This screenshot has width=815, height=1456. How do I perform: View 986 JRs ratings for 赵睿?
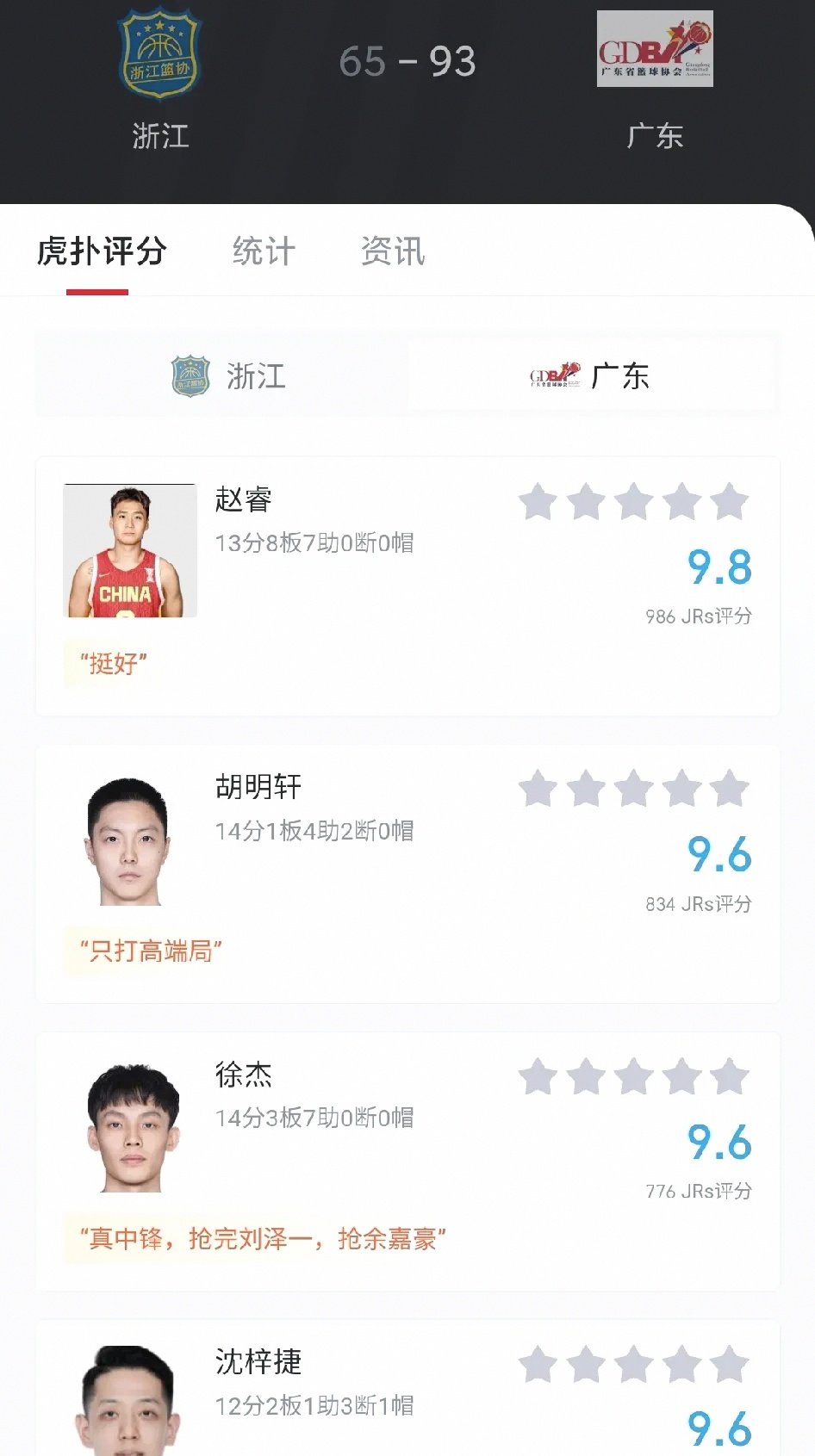(x=698, y=616)
